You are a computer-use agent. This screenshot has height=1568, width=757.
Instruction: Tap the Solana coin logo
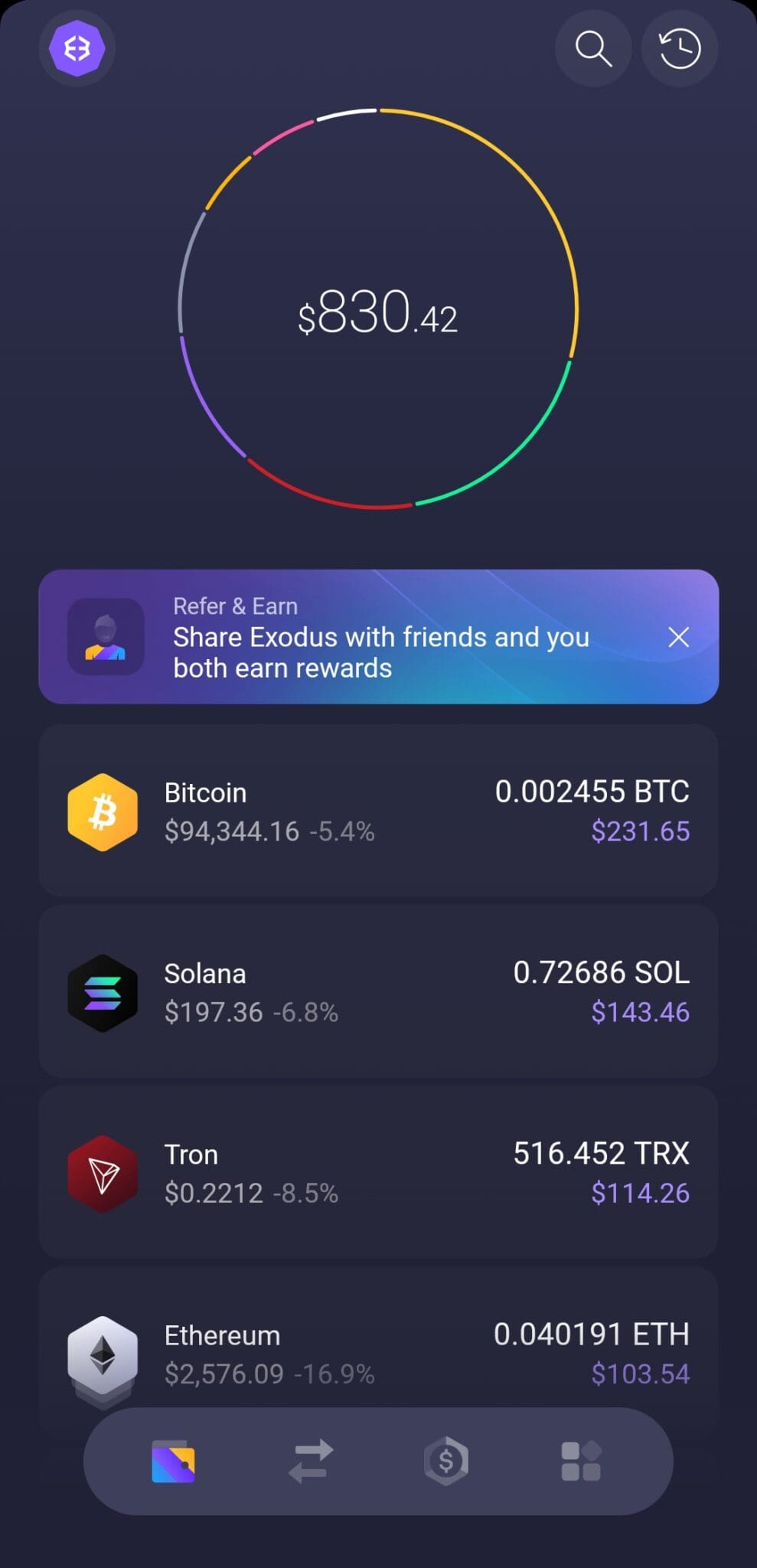(x=103, y=991)
